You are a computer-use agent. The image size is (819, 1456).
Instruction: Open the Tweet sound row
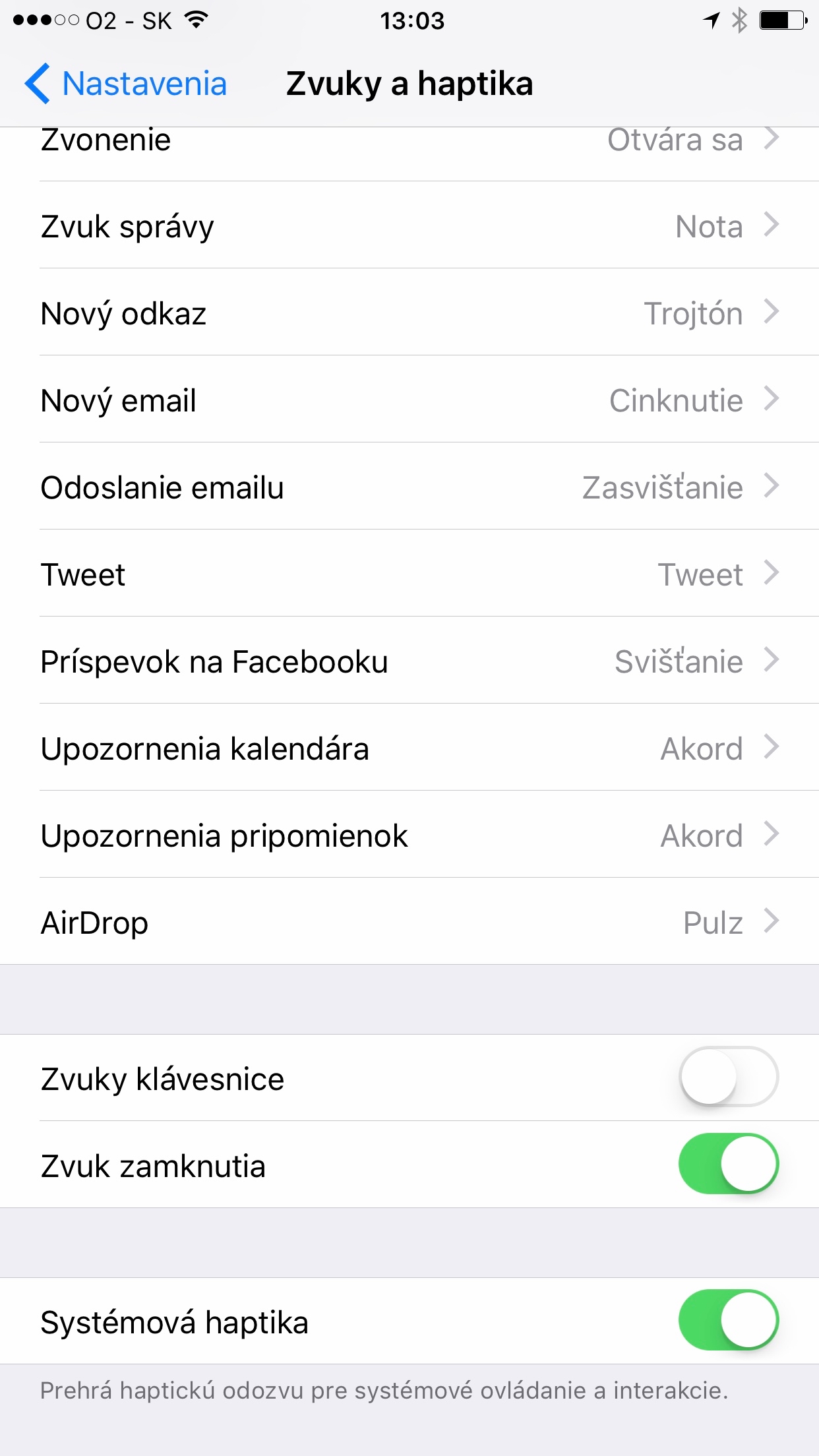point(409,574)
